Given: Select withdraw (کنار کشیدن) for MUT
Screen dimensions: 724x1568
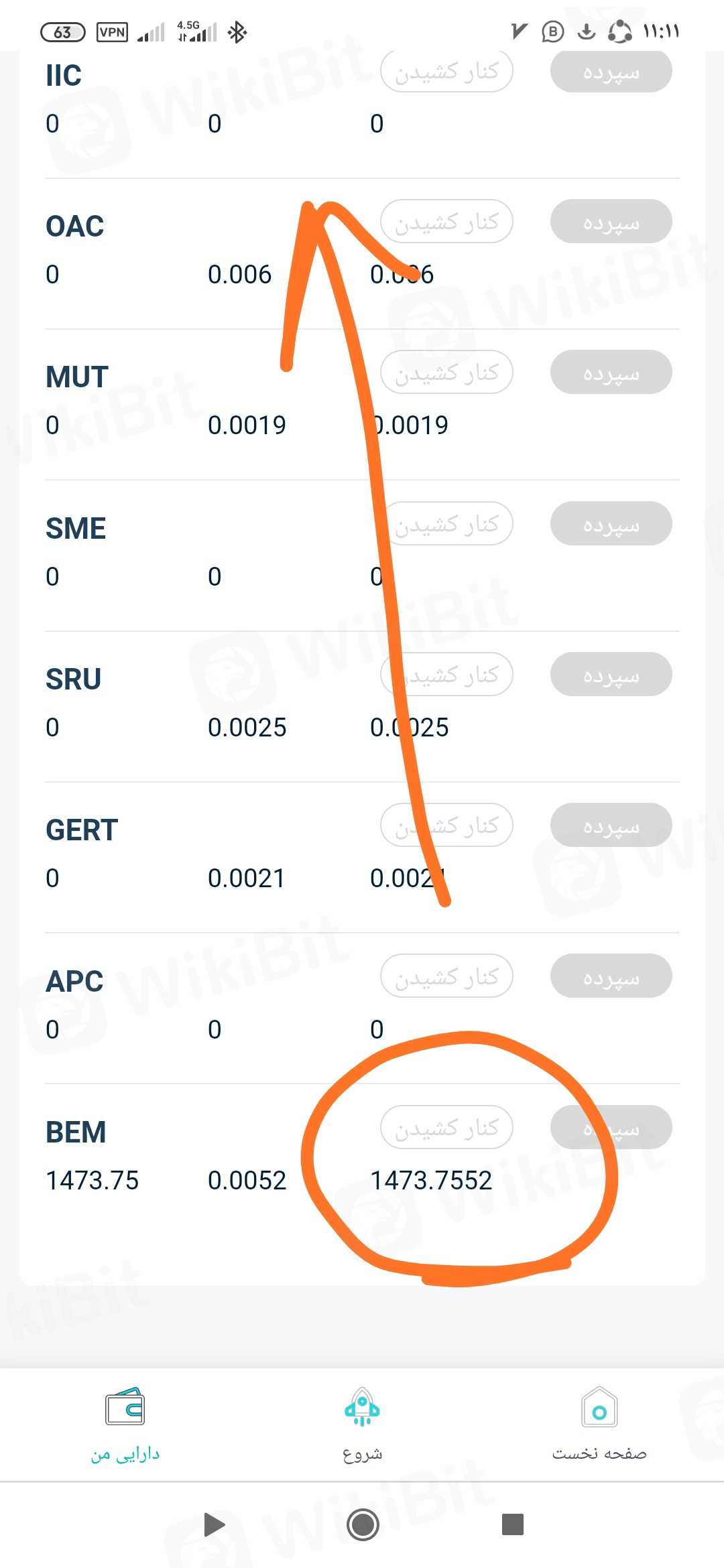Looking at the screenshot, I should click(446, 372).
